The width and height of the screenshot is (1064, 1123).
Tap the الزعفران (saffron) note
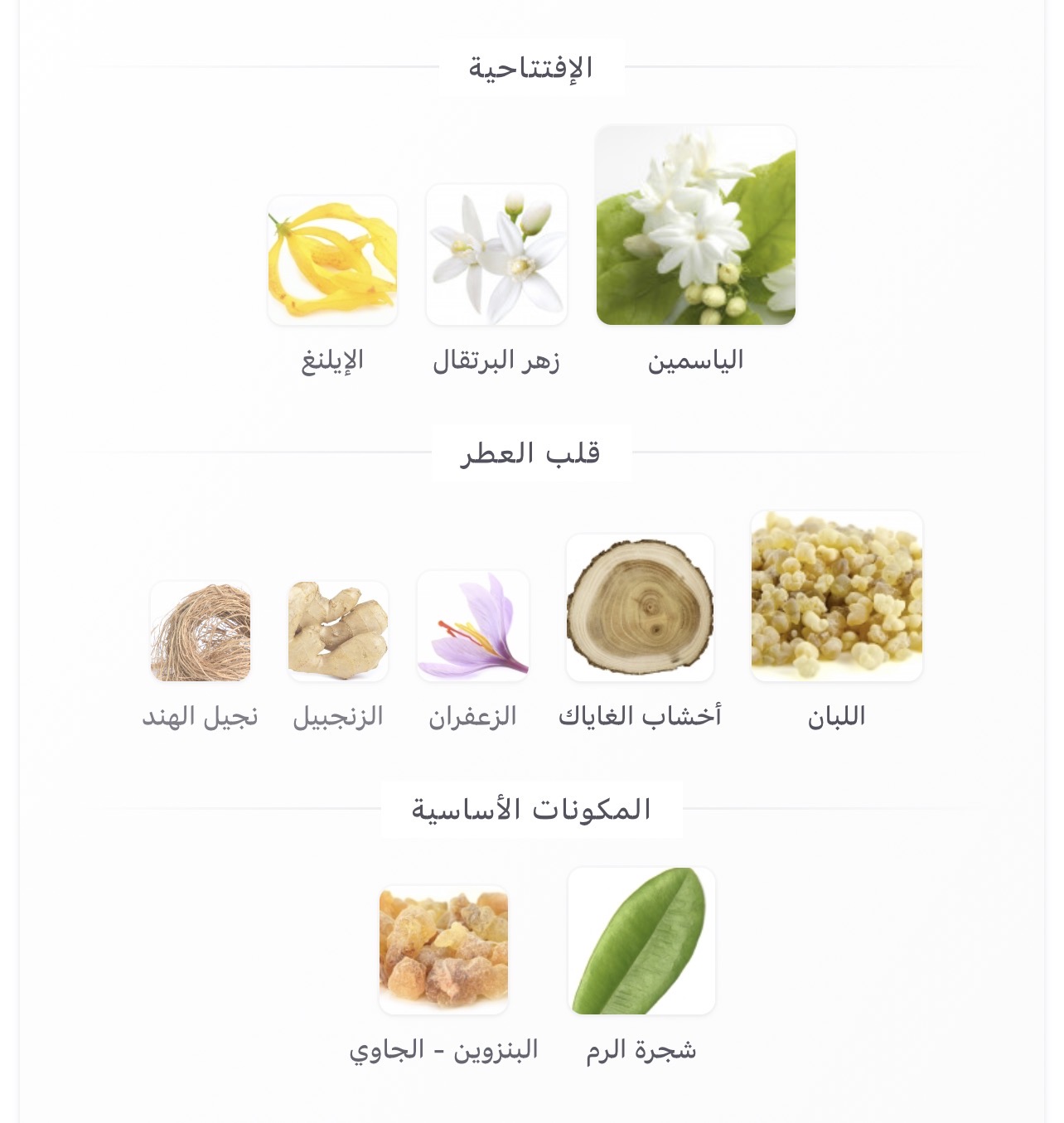tap(473, 627)
